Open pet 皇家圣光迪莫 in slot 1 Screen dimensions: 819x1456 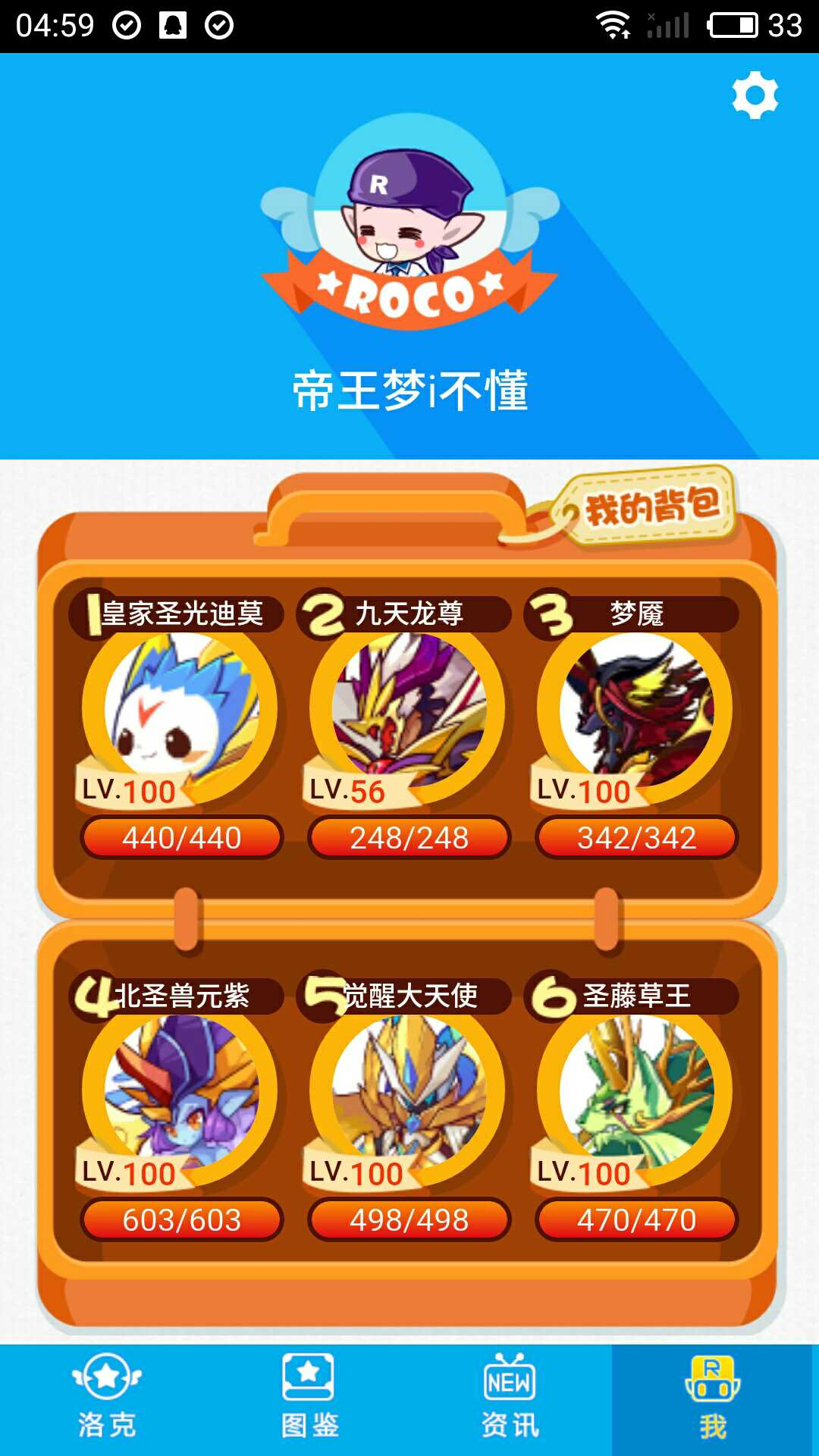(180, 726)
